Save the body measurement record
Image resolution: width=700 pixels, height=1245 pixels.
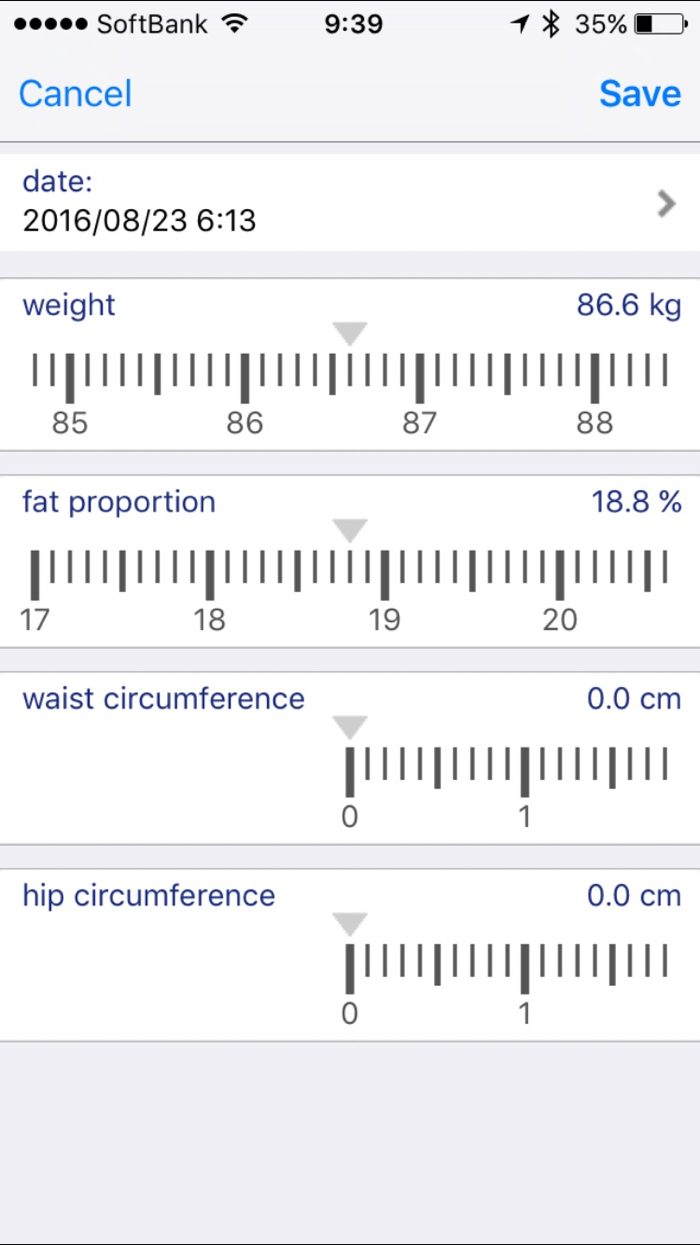tap(640, 94)
